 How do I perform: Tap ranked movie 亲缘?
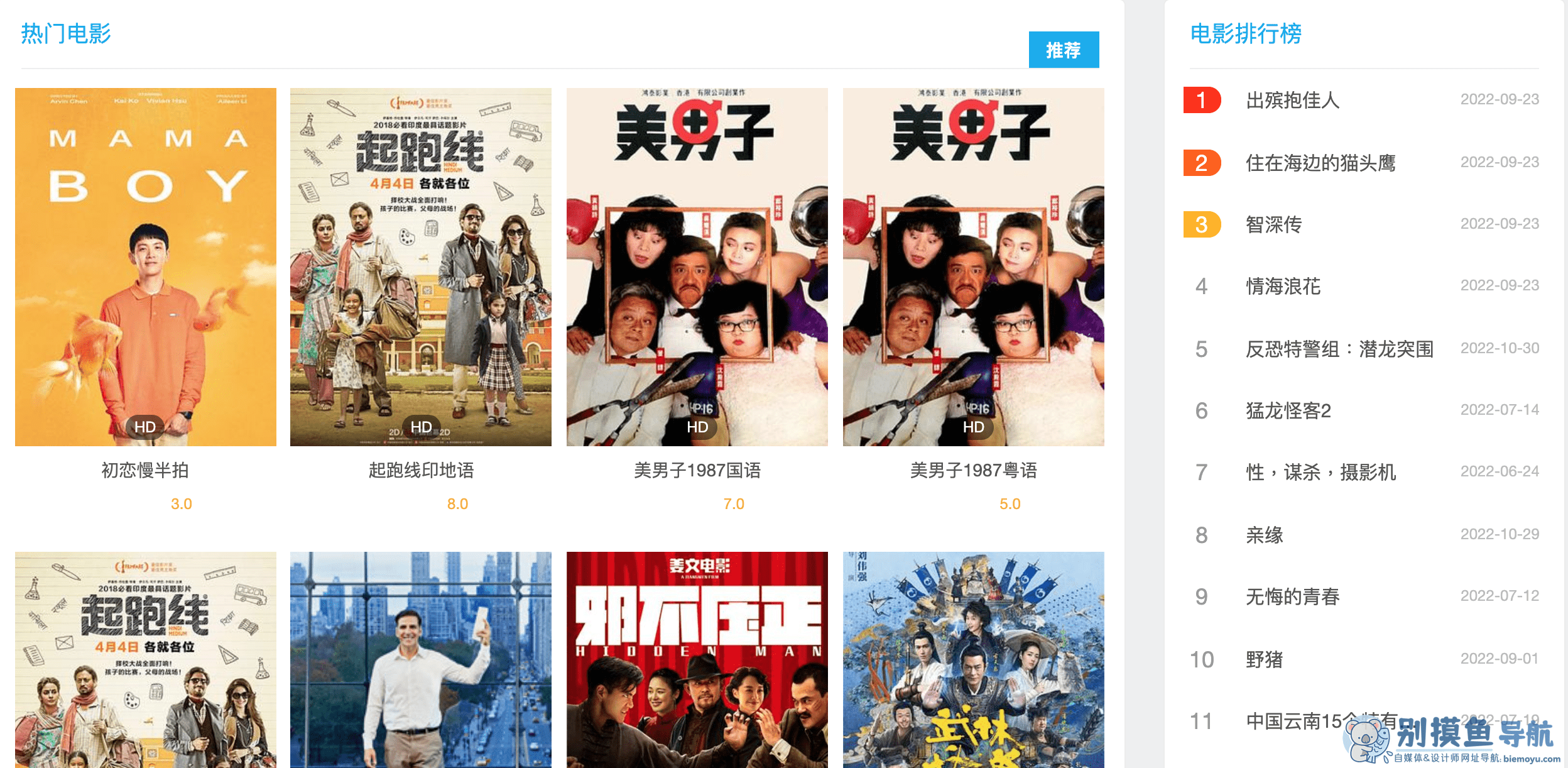click(x=1264, y=535)
